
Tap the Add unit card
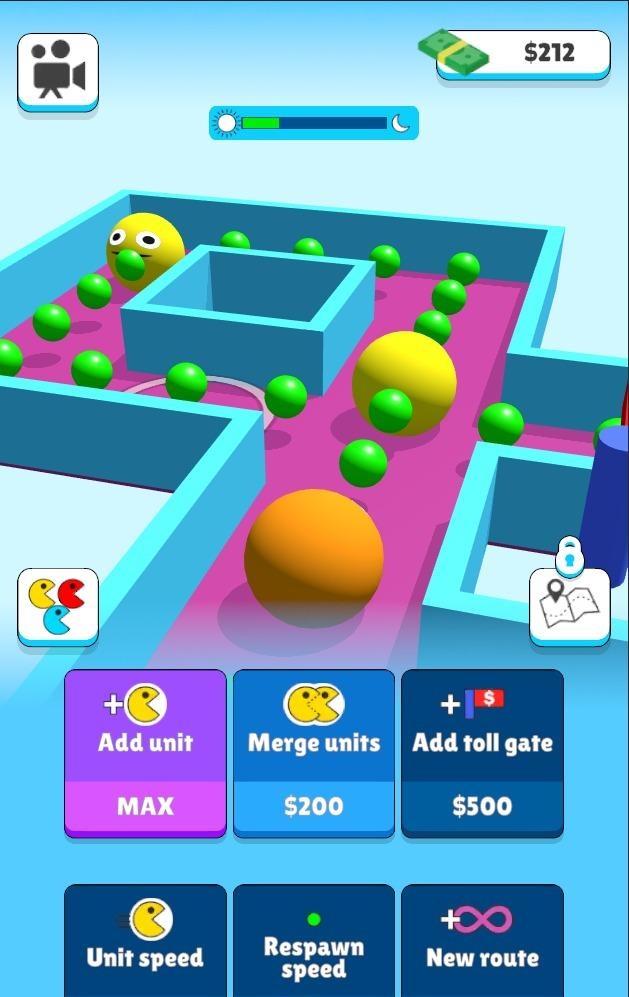tap(146, 752)
